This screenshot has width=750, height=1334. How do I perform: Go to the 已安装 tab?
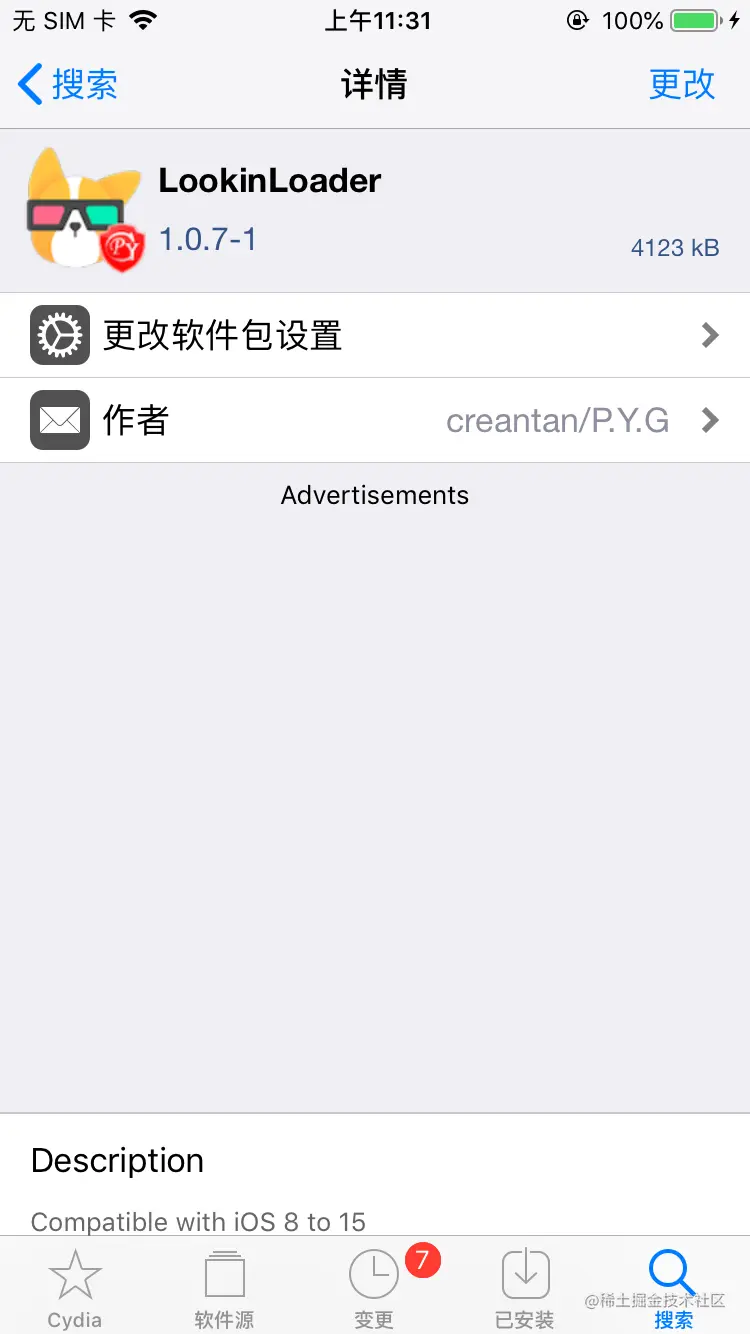tap(525, 1288)
